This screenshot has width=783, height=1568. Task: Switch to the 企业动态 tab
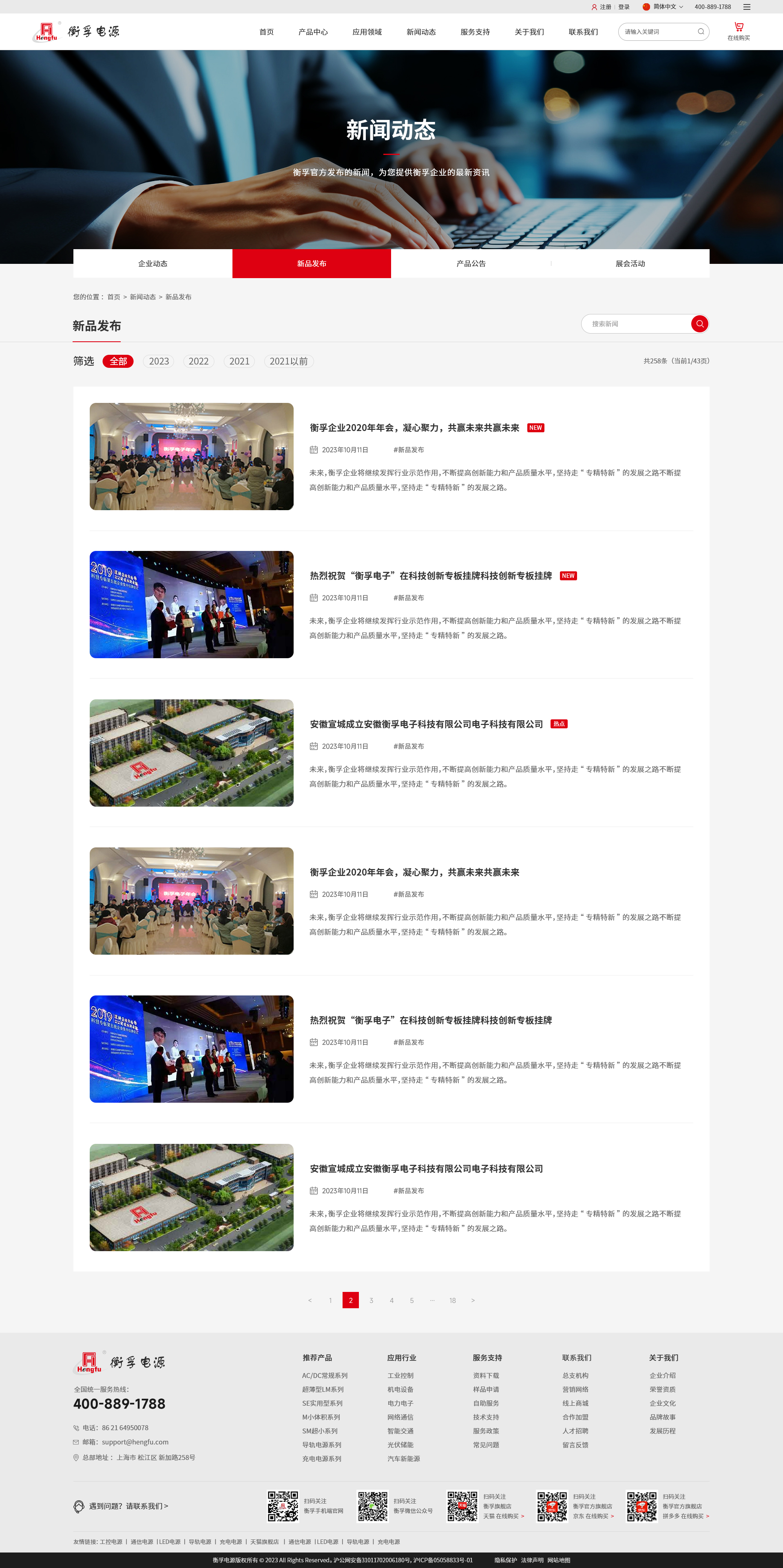click(x=153, y=263)
